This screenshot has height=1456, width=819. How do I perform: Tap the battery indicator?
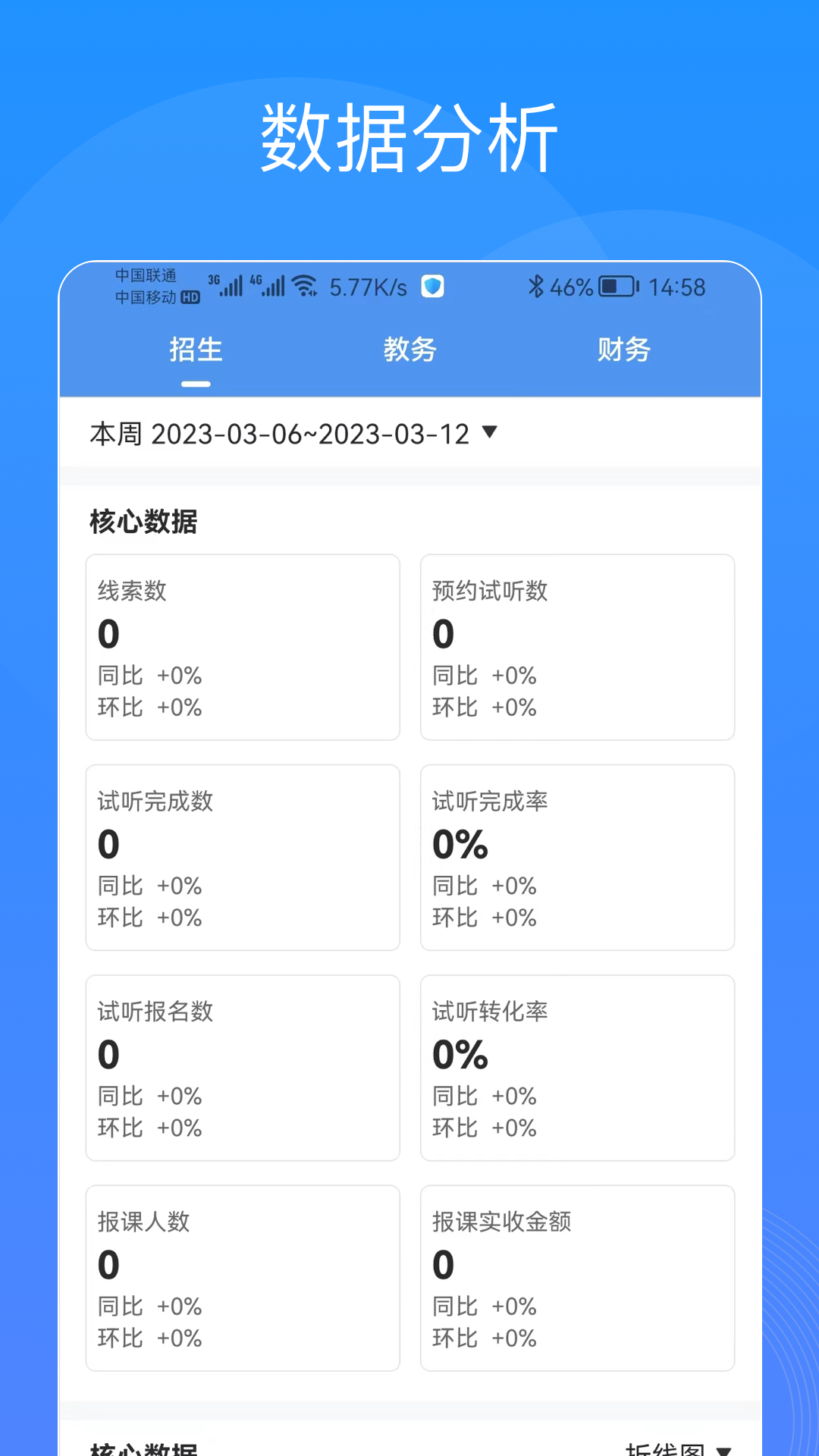pos(615,287)
